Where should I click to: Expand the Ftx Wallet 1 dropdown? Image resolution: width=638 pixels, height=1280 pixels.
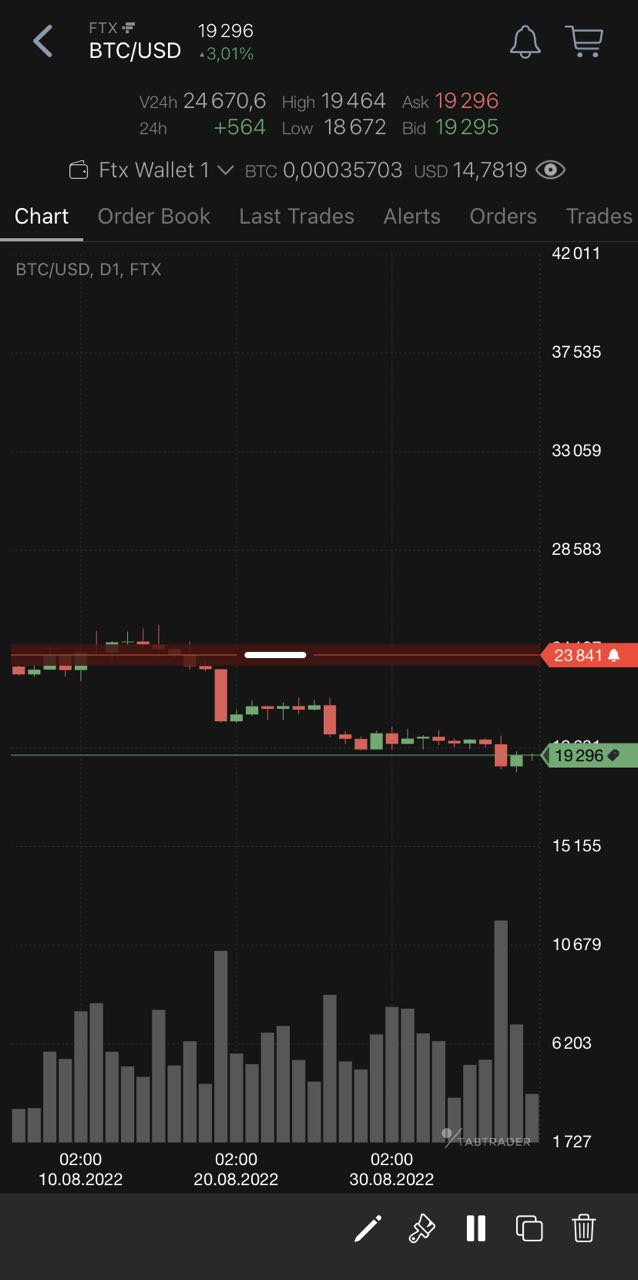[x=151, y=170]
